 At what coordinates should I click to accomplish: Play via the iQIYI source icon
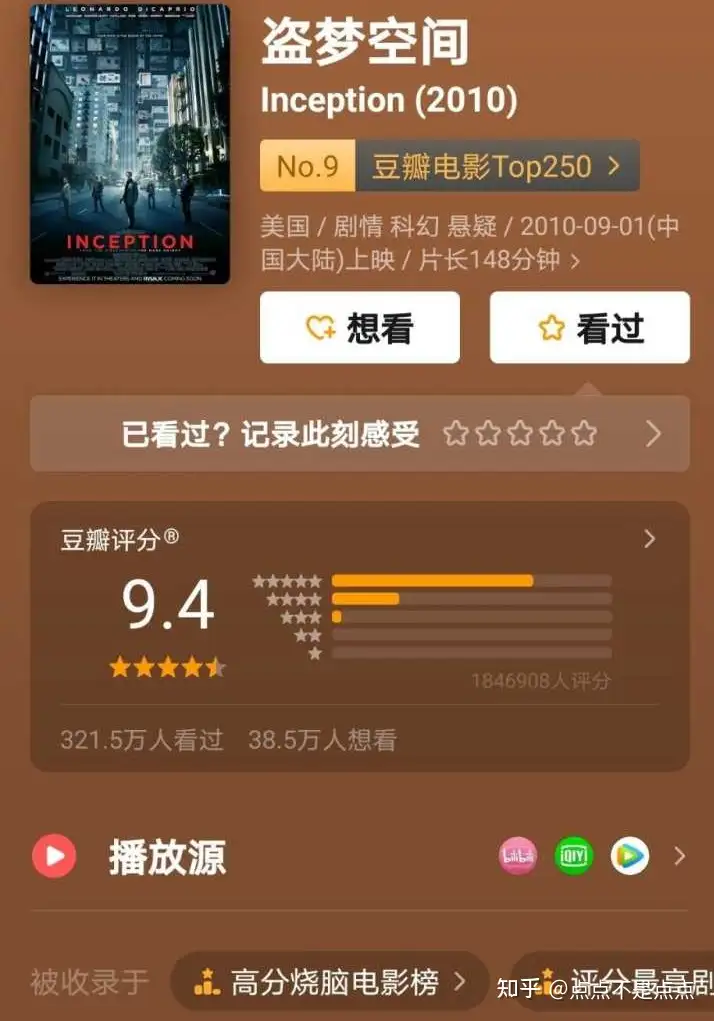pos(574,856)
